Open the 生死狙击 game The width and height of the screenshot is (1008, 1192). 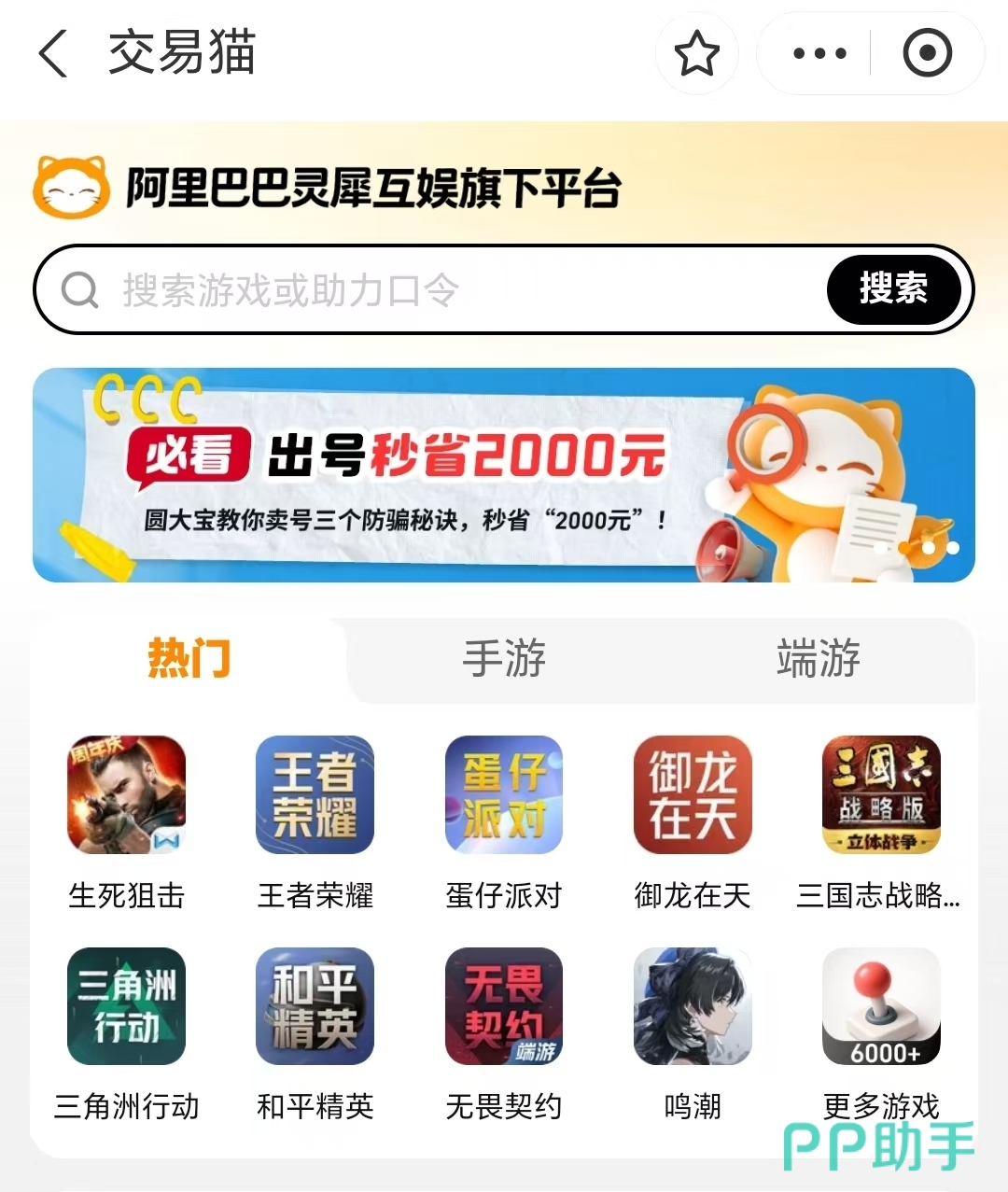(x=127, y=794)
